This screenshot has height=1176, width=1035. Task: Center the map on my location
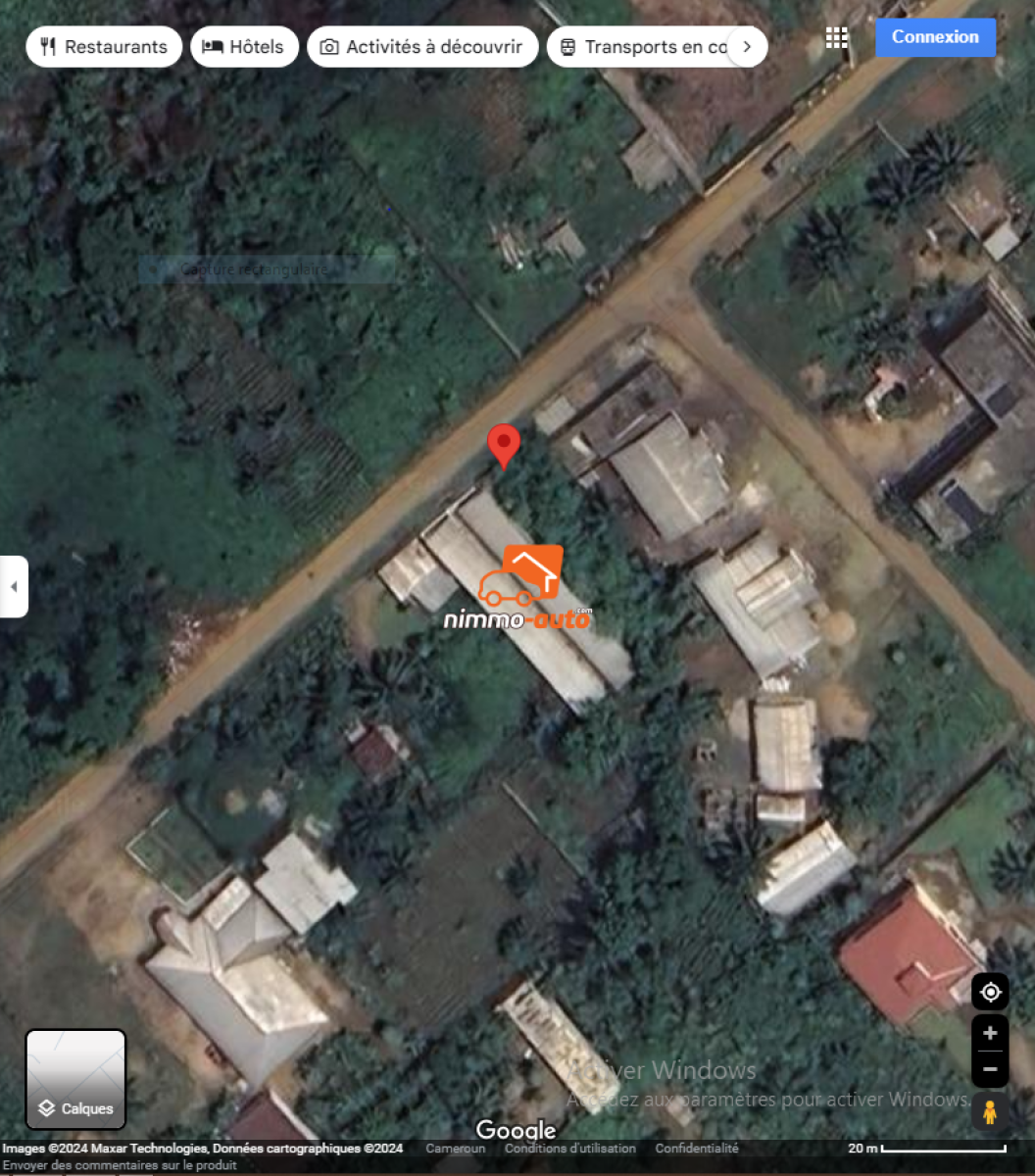click(x=990, y=992)
